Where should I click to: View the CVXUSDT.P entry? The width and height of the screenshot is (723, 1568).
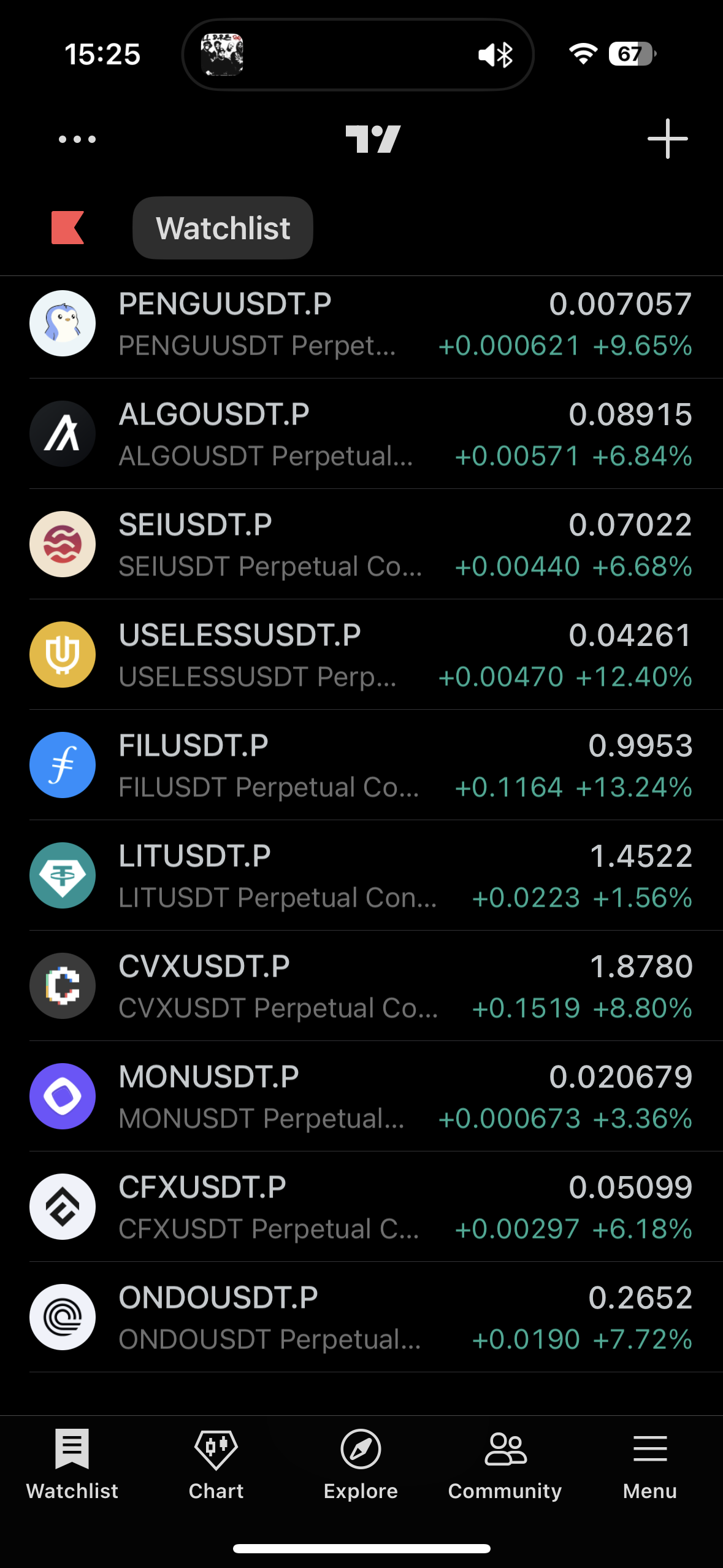coord(361,986)
